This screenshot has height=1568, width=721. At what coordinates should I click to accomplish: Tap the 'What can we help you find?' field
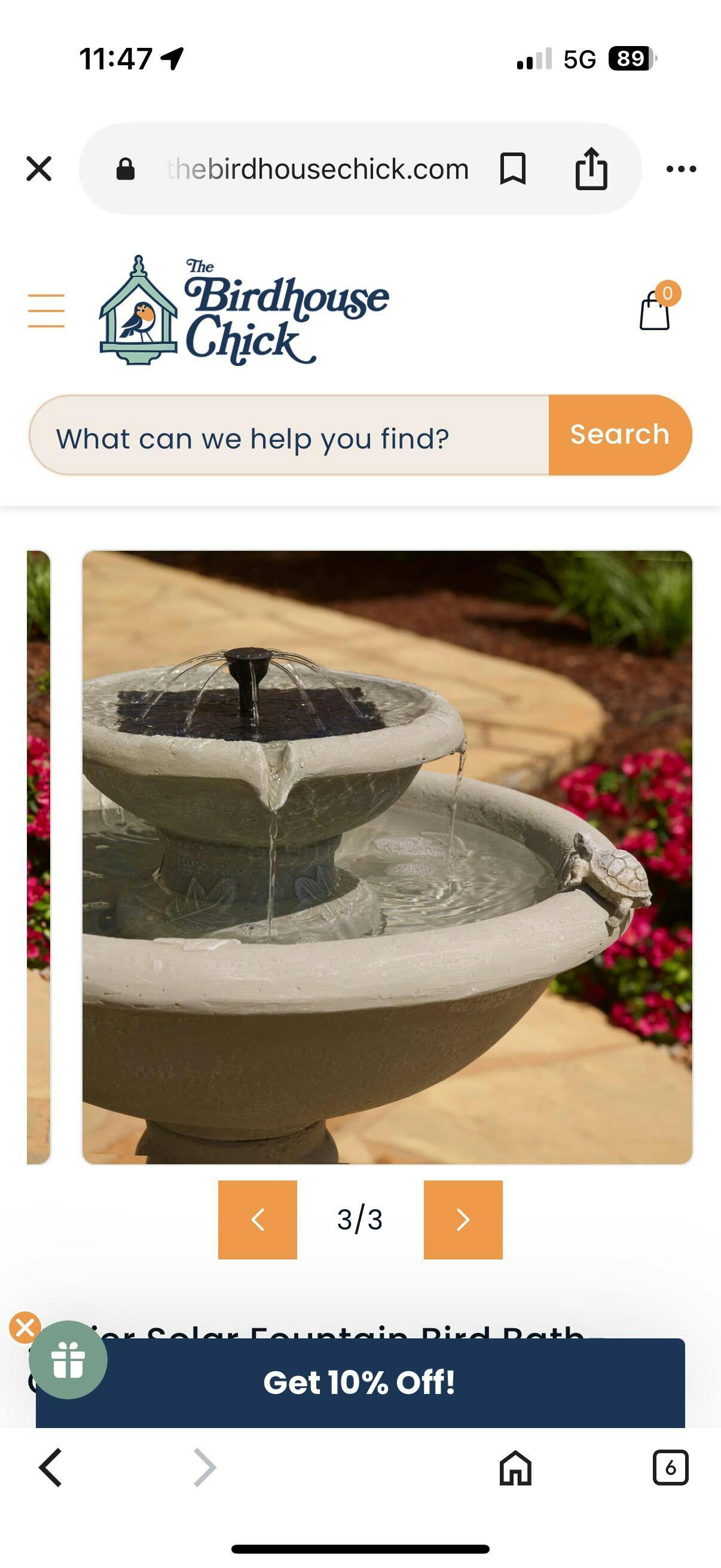(289, 435)
